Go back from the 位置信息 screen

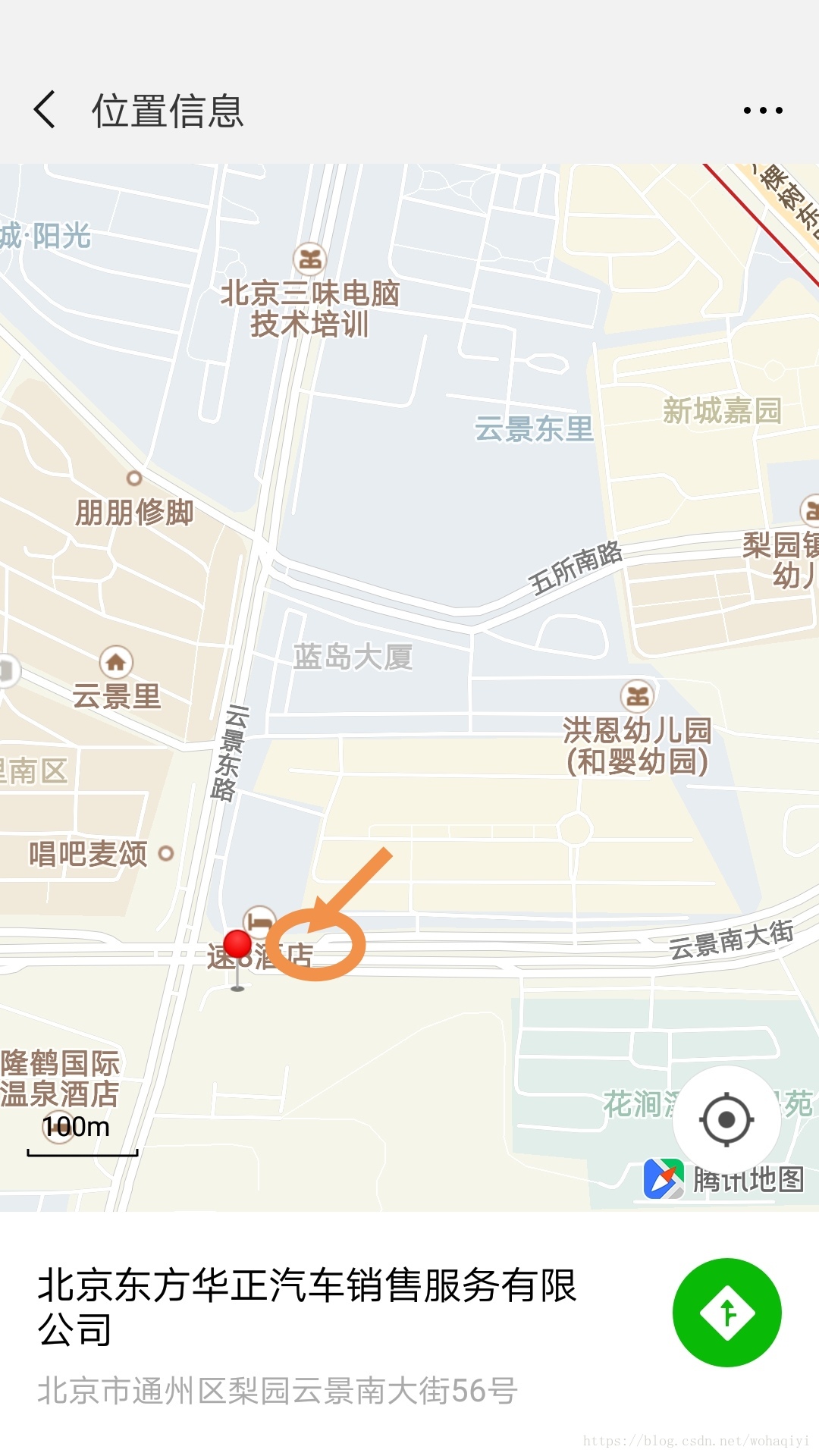point(45,110)
